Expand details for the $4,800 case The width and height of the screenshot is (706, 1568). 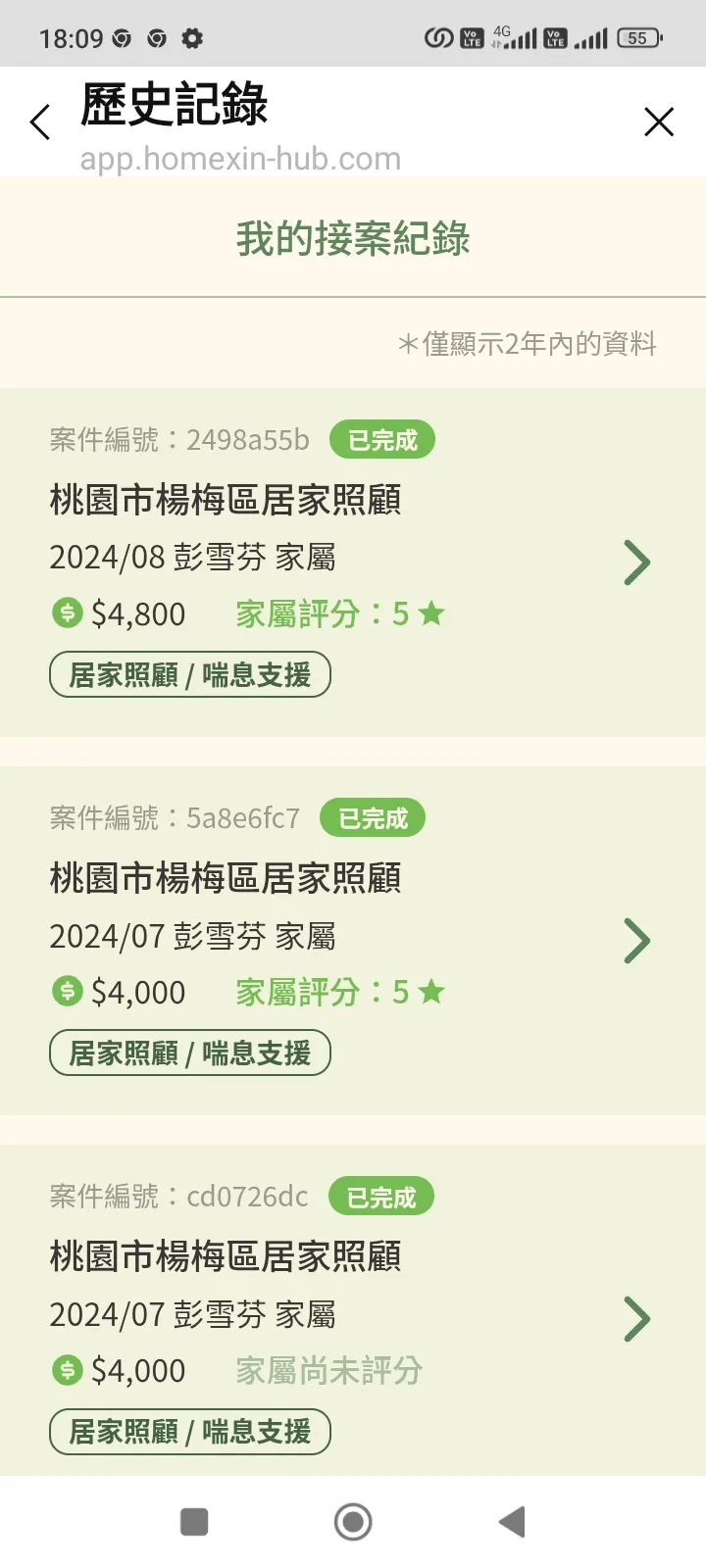click(x=636, y=563)
